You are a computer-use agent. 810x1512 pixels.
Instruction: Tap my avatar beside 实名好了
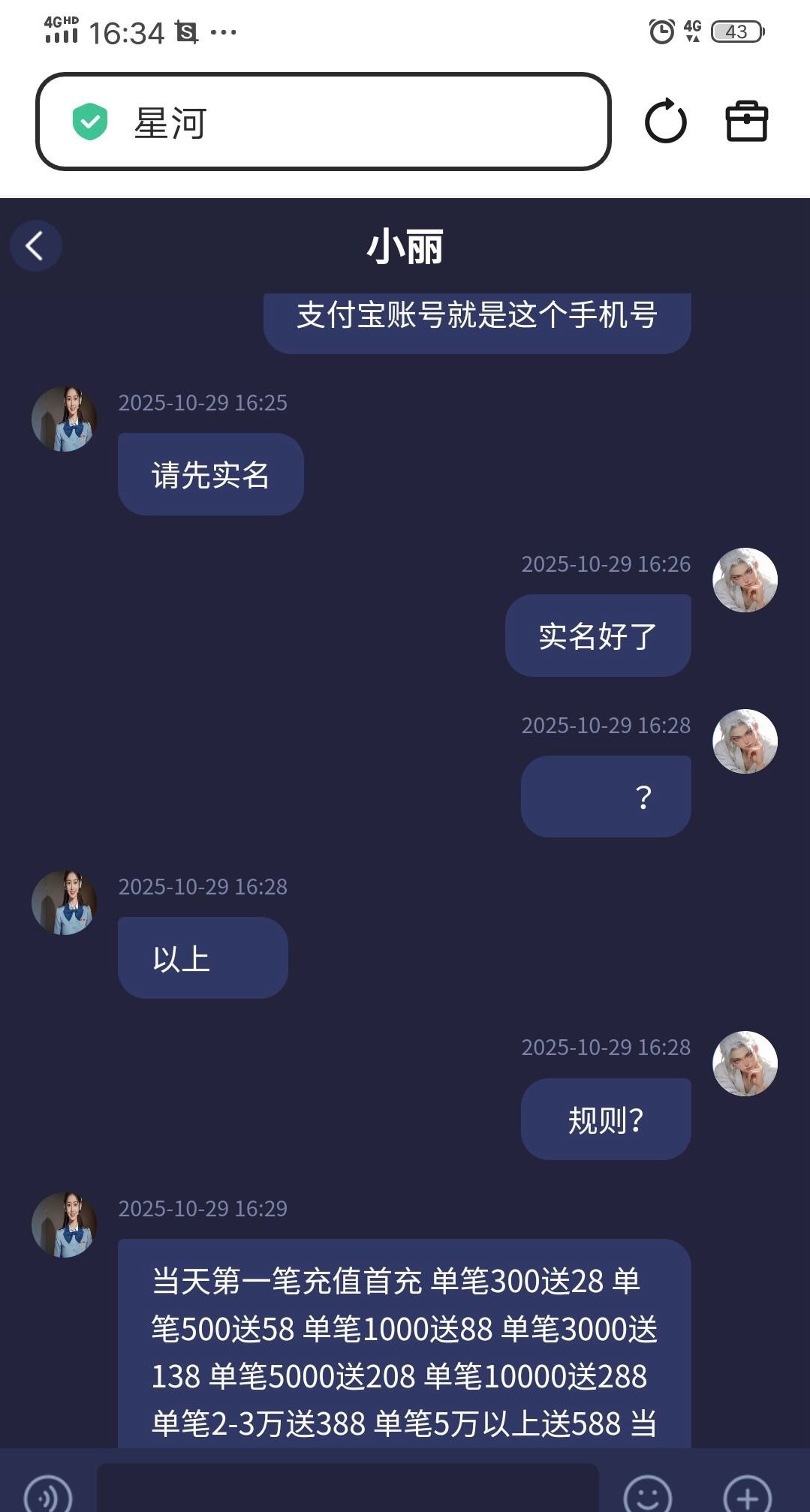click(x=744, y=580)
